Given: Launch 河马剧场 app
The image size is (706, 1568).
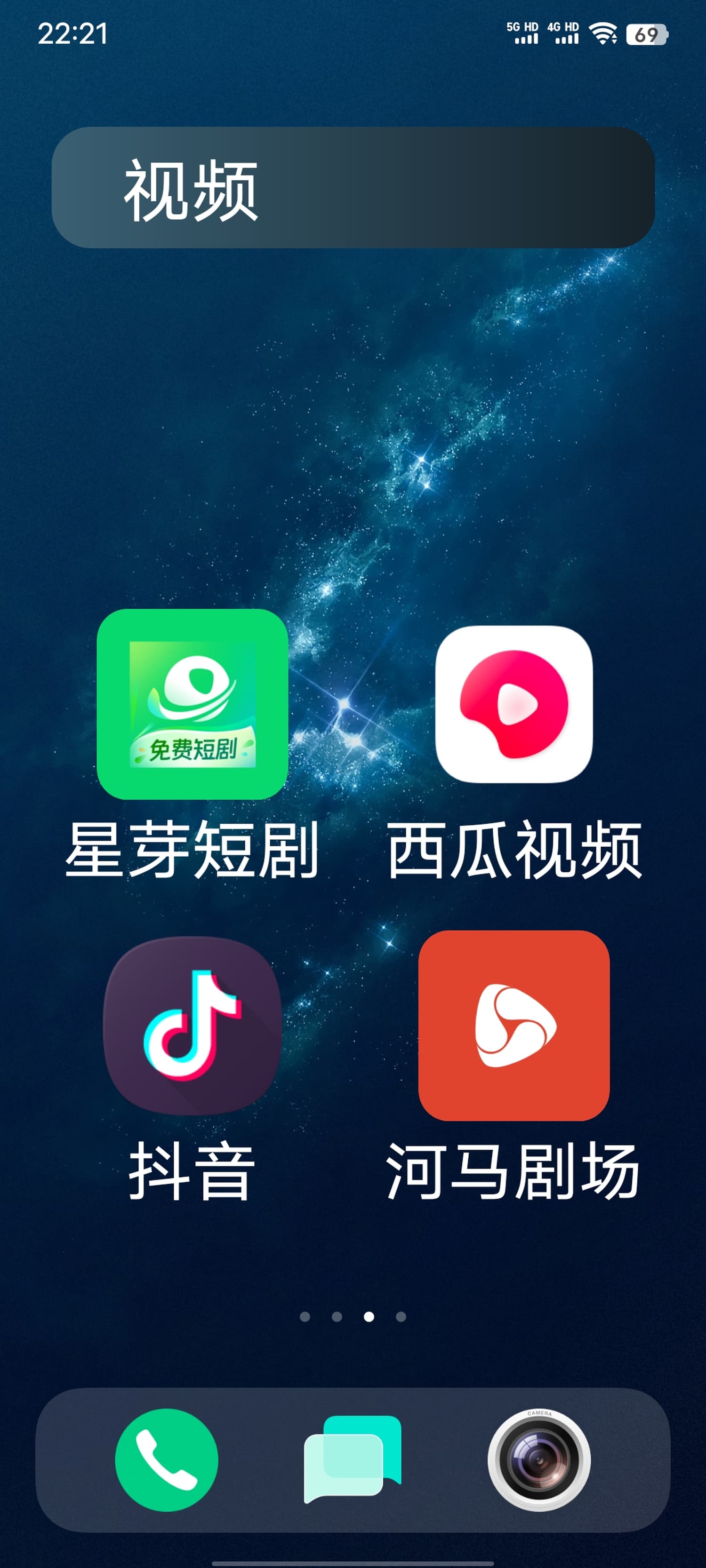Looking at the screenshot, I should (513, 1026).
